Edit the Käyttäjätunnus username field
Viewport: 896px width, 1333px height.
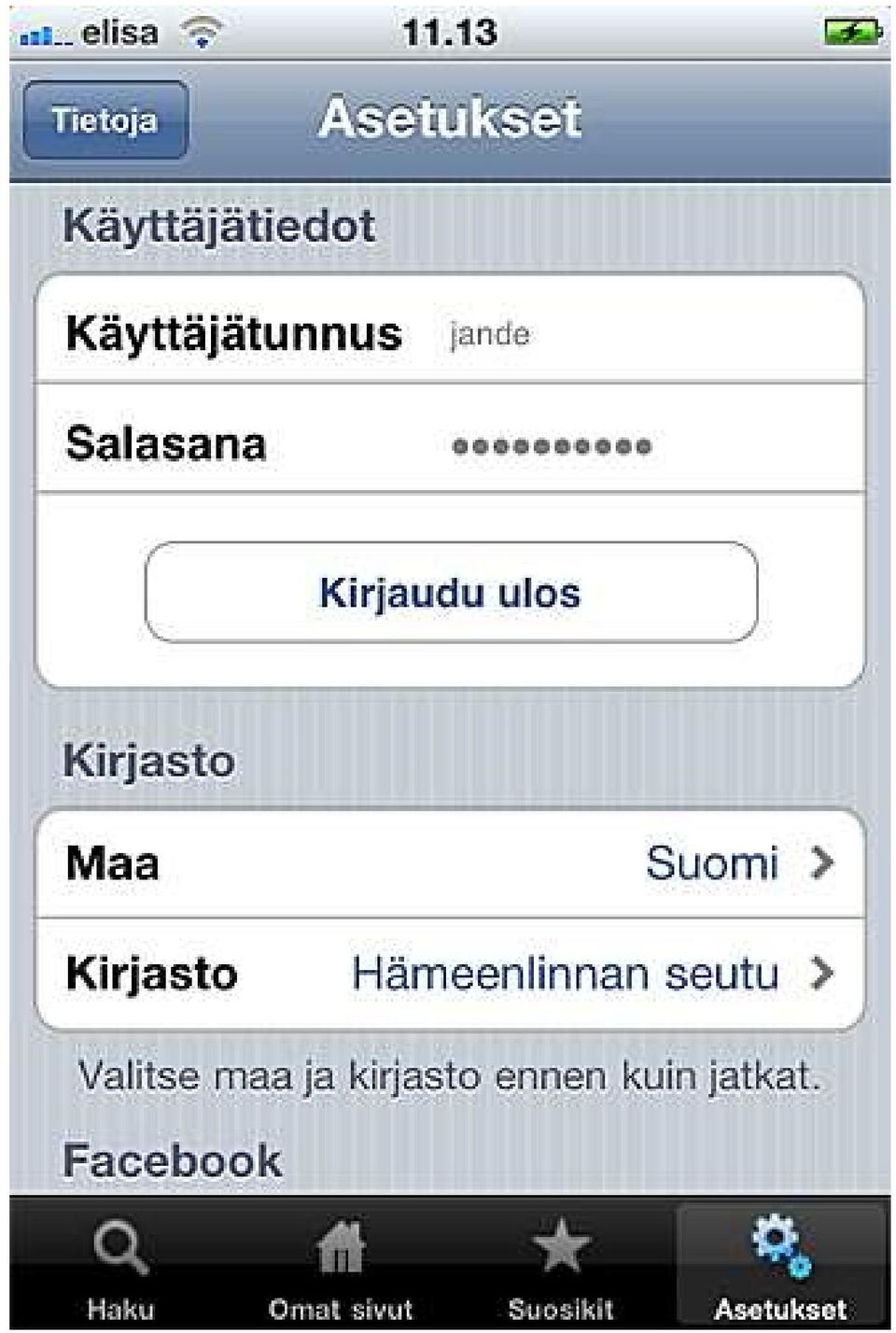[644, 333]
